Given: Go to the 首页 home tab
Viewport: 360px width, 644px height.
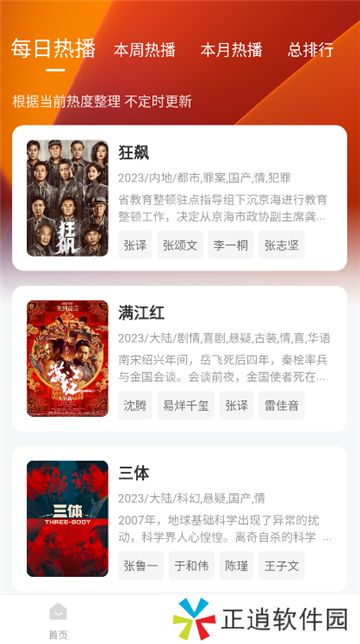Looking at the screenshot, I should (x=58, y=621).
